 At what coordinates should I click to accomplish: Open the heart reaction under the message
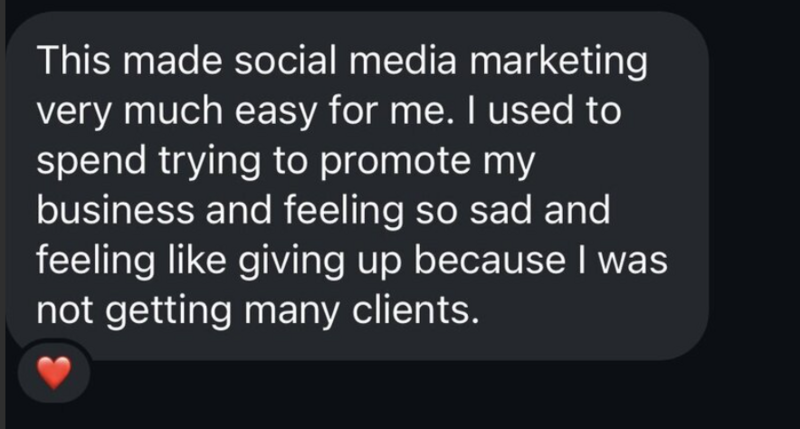[x=53, y=374]
